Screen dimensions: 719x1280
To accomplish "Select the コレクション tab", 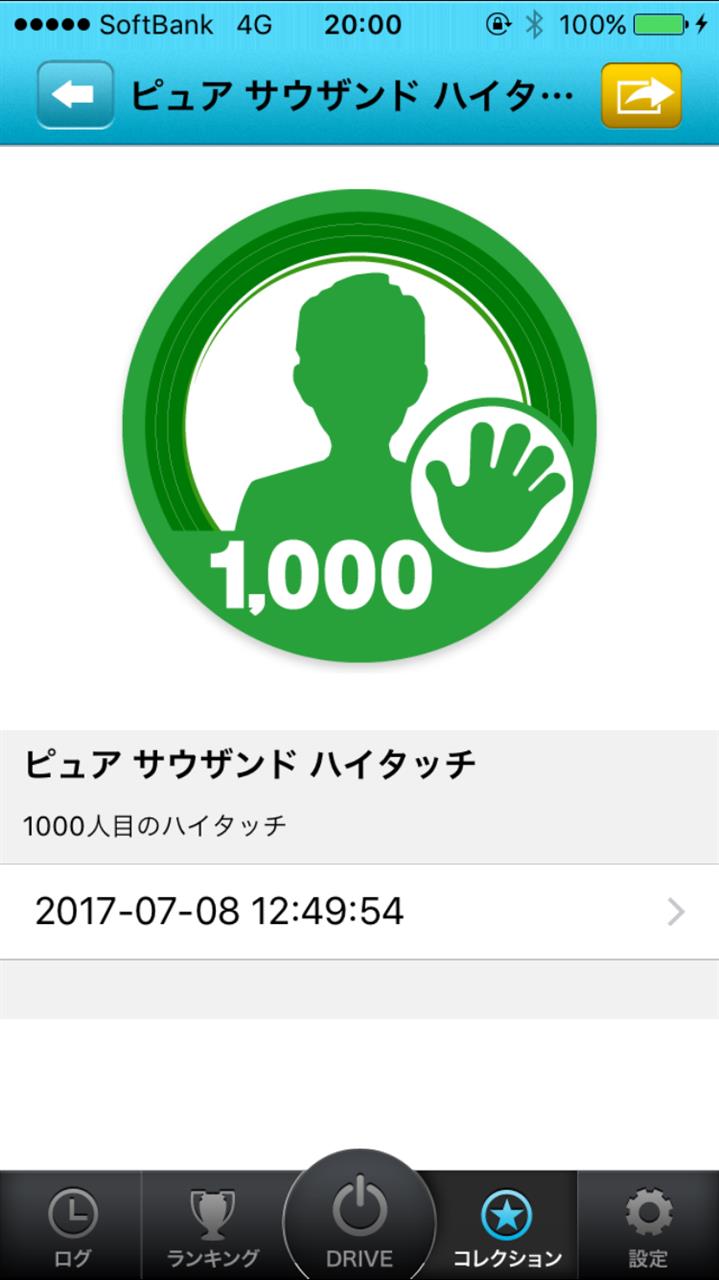I will [x=507, y=1226].
